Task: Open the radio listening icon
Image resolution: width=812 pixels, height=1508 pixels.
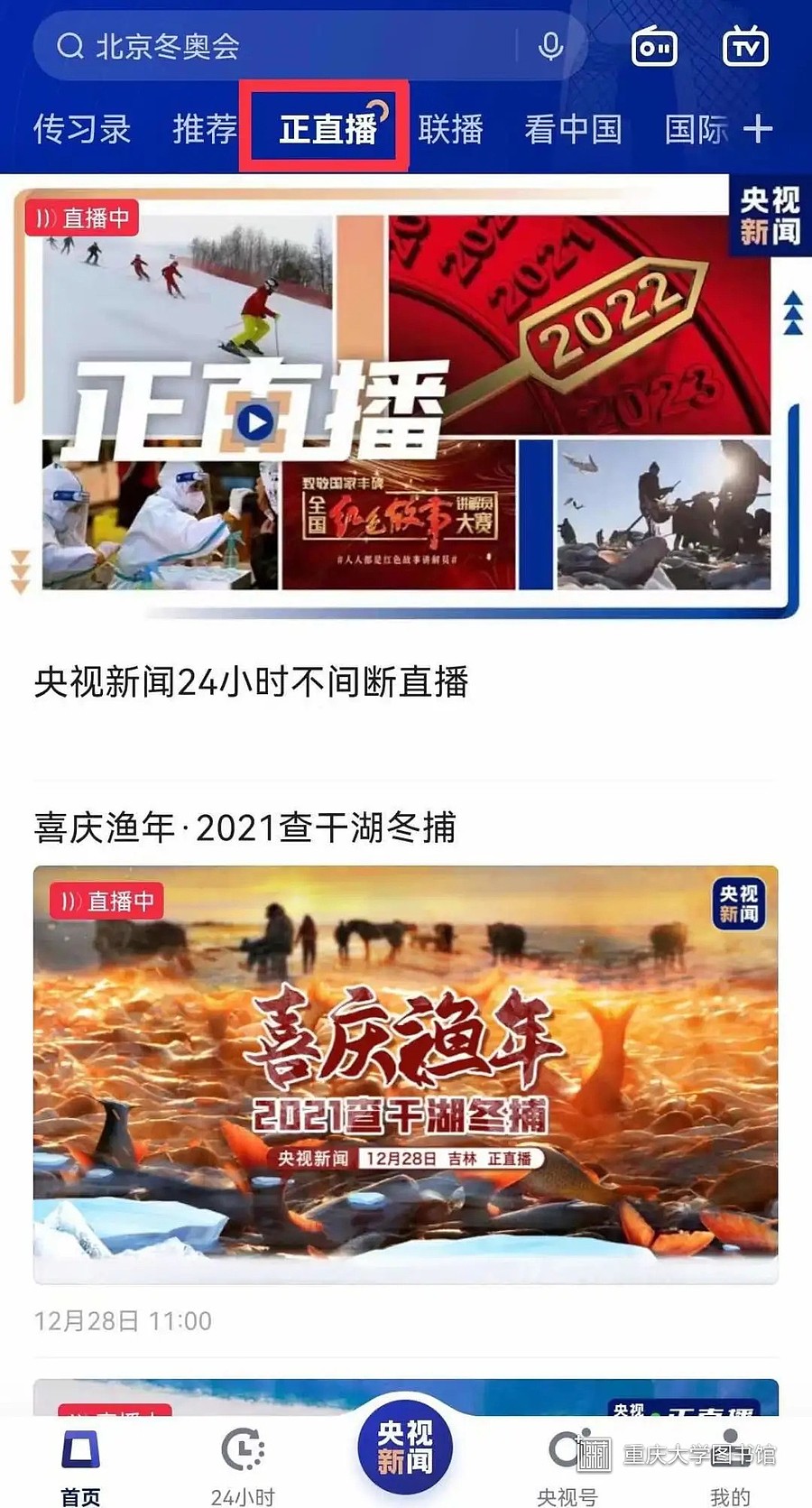Action: (654, 46)
